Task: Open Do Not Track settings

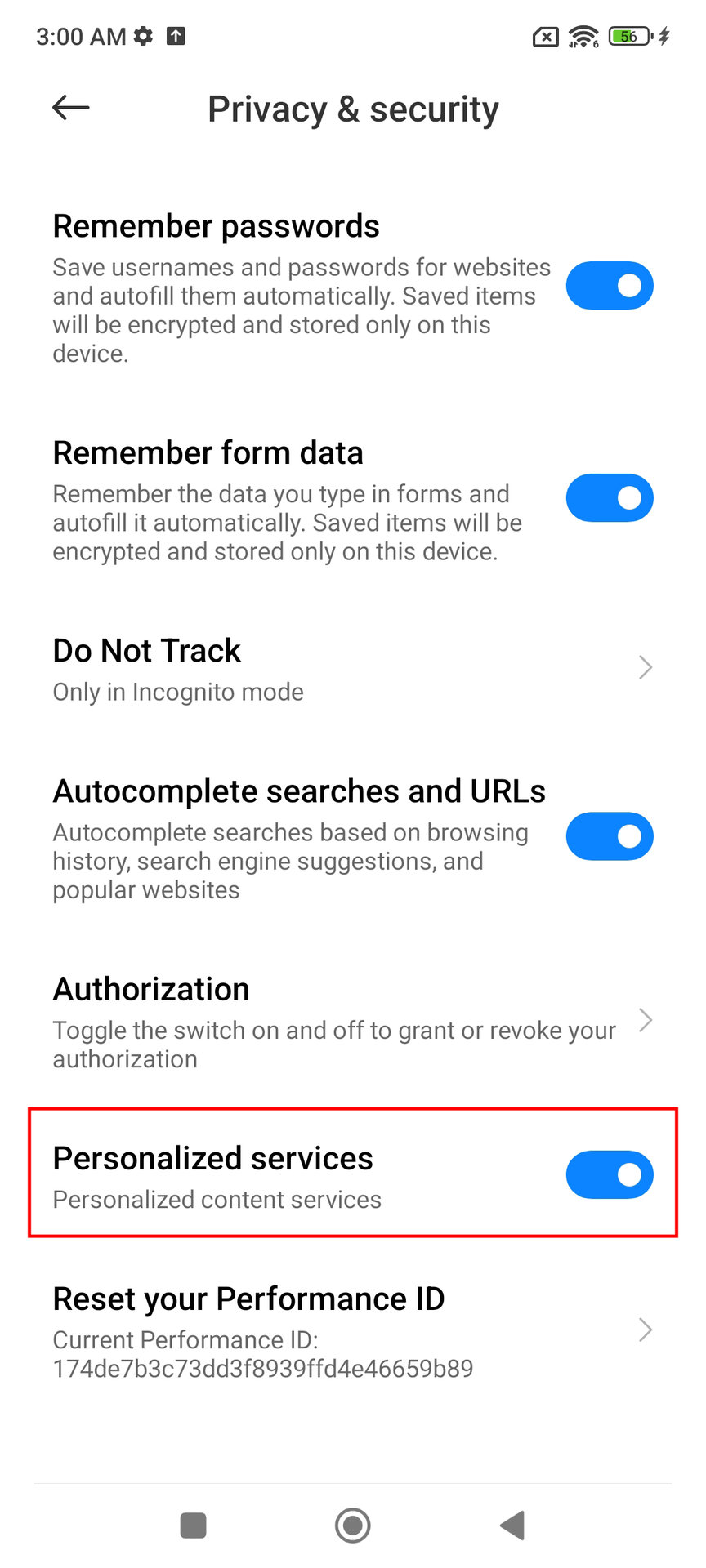Action: coord(353,668)
